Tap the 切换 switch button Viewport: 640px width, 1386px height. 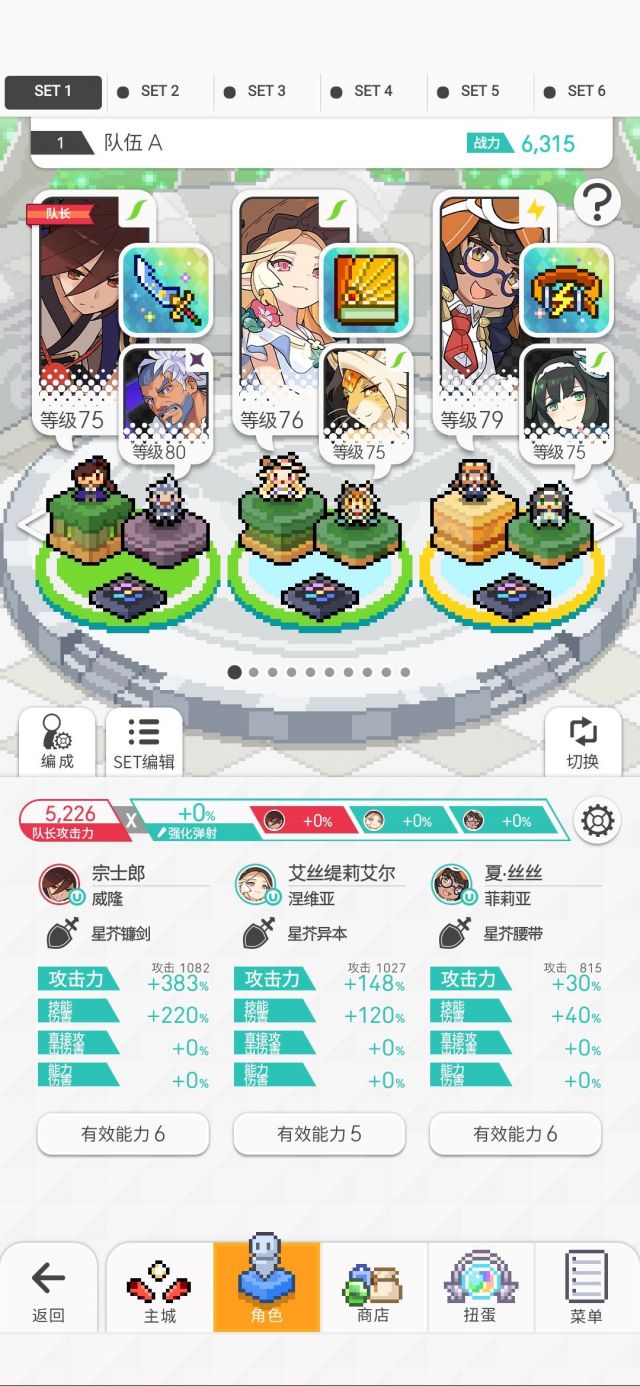[x=582, y=742]
